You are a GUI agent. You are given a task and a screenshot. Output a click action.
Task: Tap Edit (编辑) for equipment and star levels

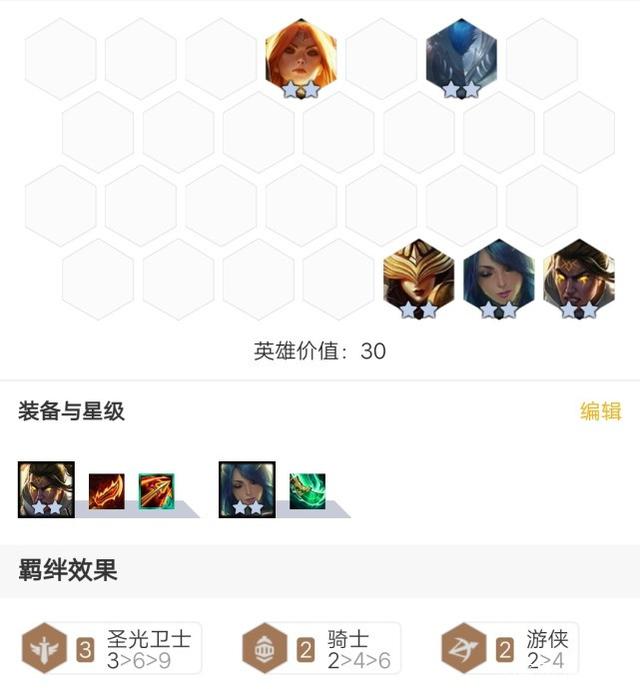[x=600, y=411]
